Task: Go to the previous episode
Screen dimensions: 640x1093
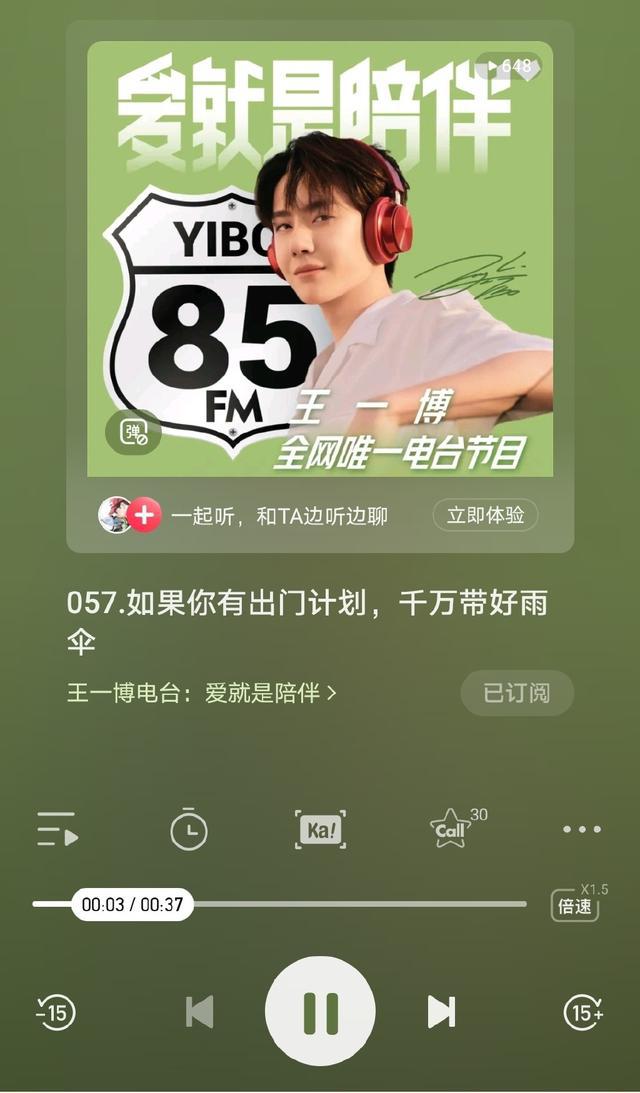Action: [200, 1011]
